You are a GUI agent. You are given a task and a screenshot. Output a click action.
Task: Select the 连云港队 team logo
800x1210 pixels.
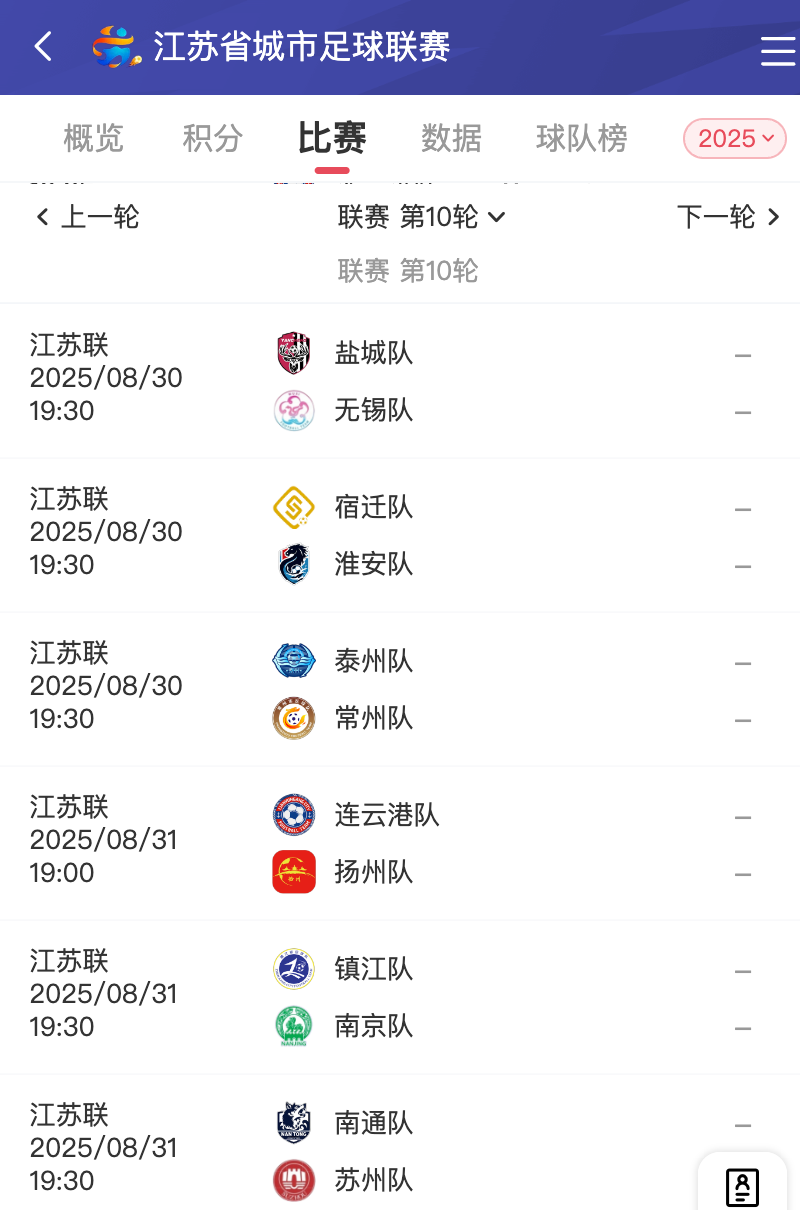pos(294,815)
